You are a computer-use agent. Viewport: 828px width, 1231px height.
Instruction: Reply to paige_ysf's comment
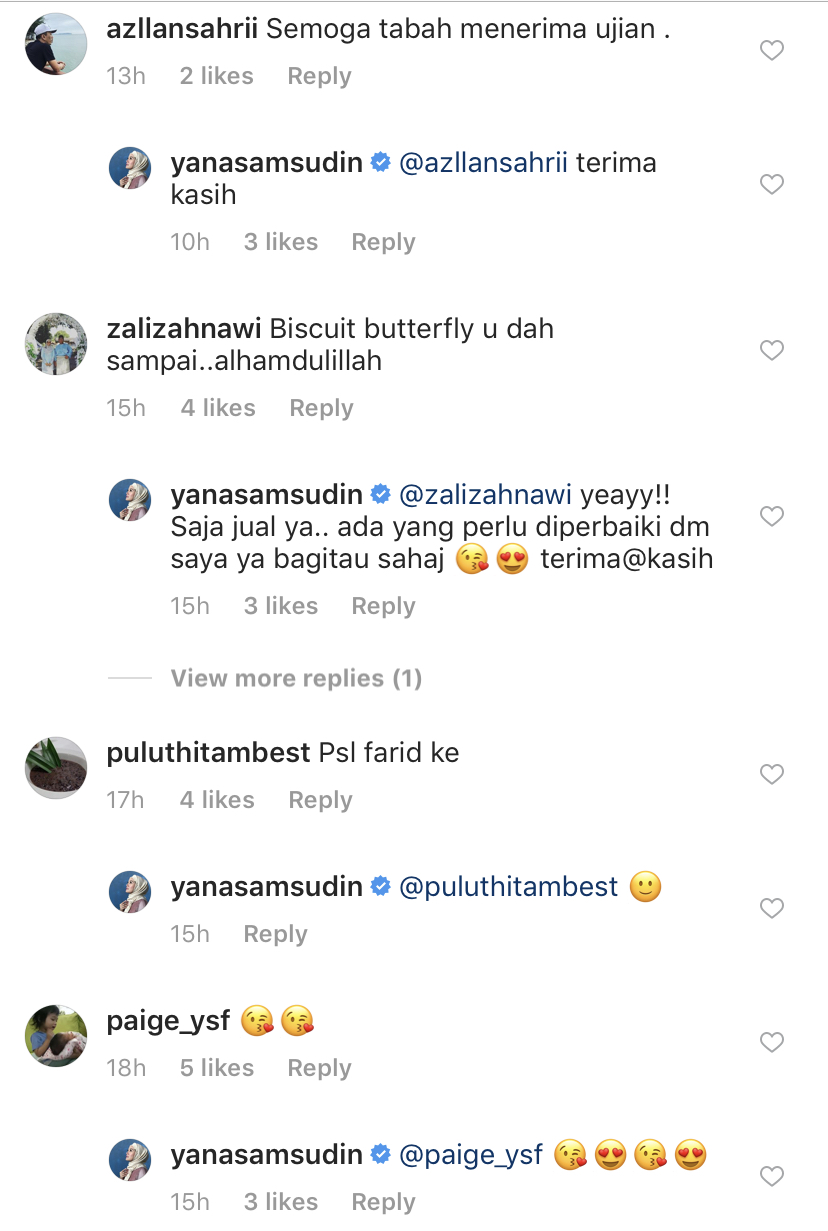[319, 1068]
